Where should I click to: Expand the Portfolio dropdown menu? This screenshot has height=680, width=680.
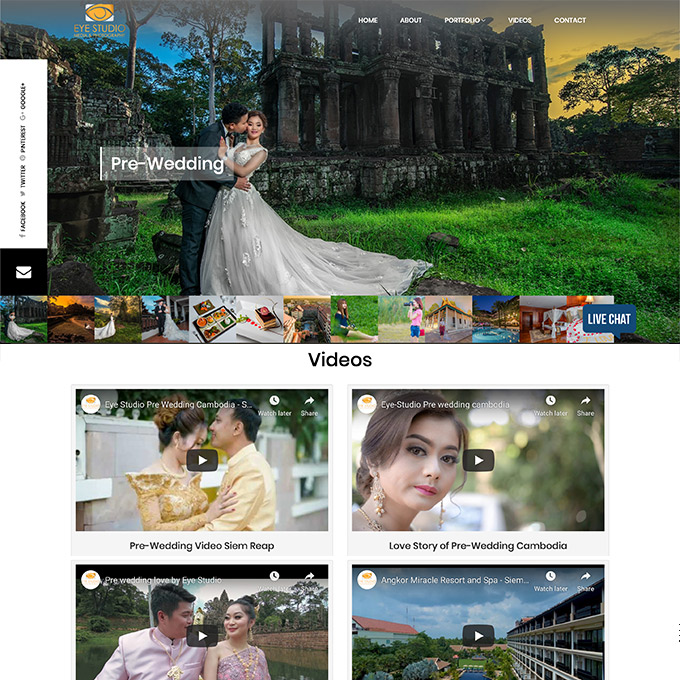coord(465,20)
